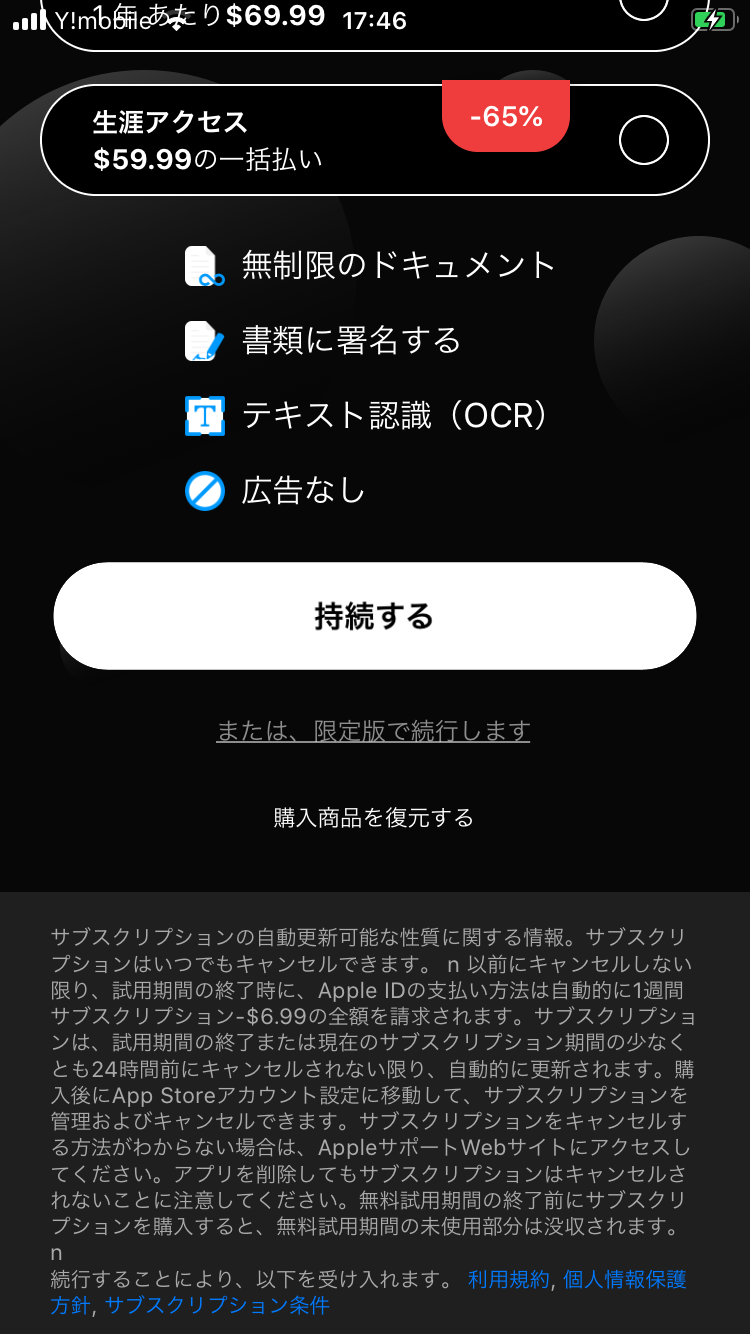Restore purchases via 購入商品を復元する
750x1334 pixels.
click(373, 818)
